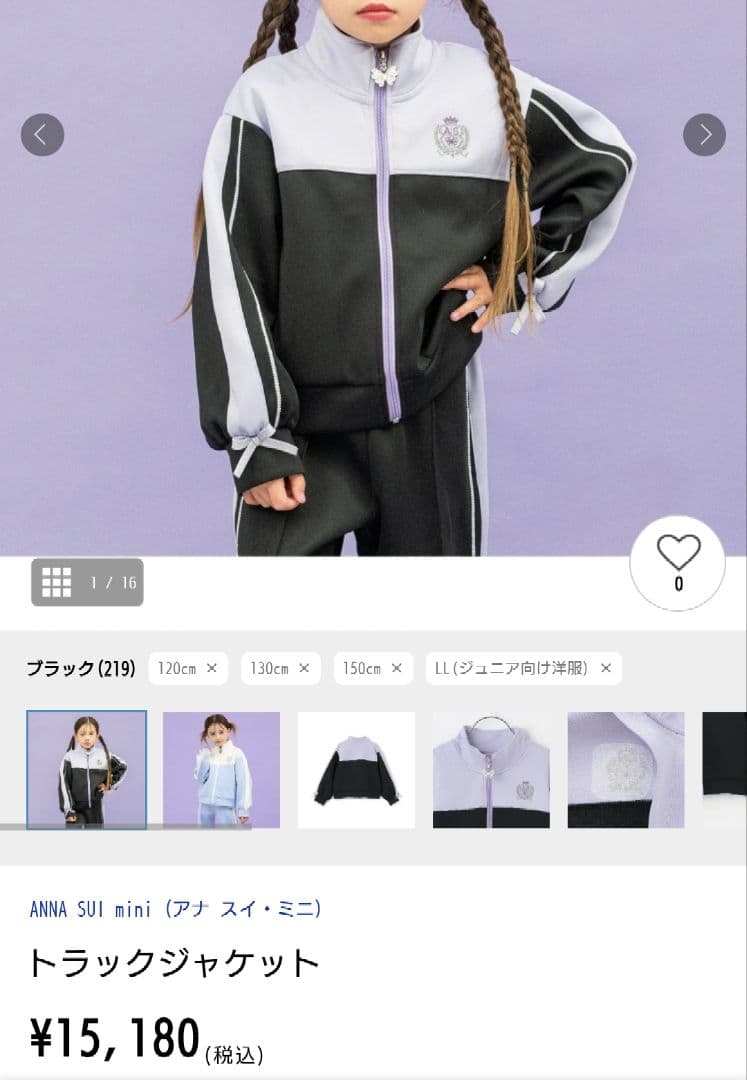The width and height of the screenshot is (747, 1080).
Task: Show the next product photo
Action: click(x=704, y=135)
